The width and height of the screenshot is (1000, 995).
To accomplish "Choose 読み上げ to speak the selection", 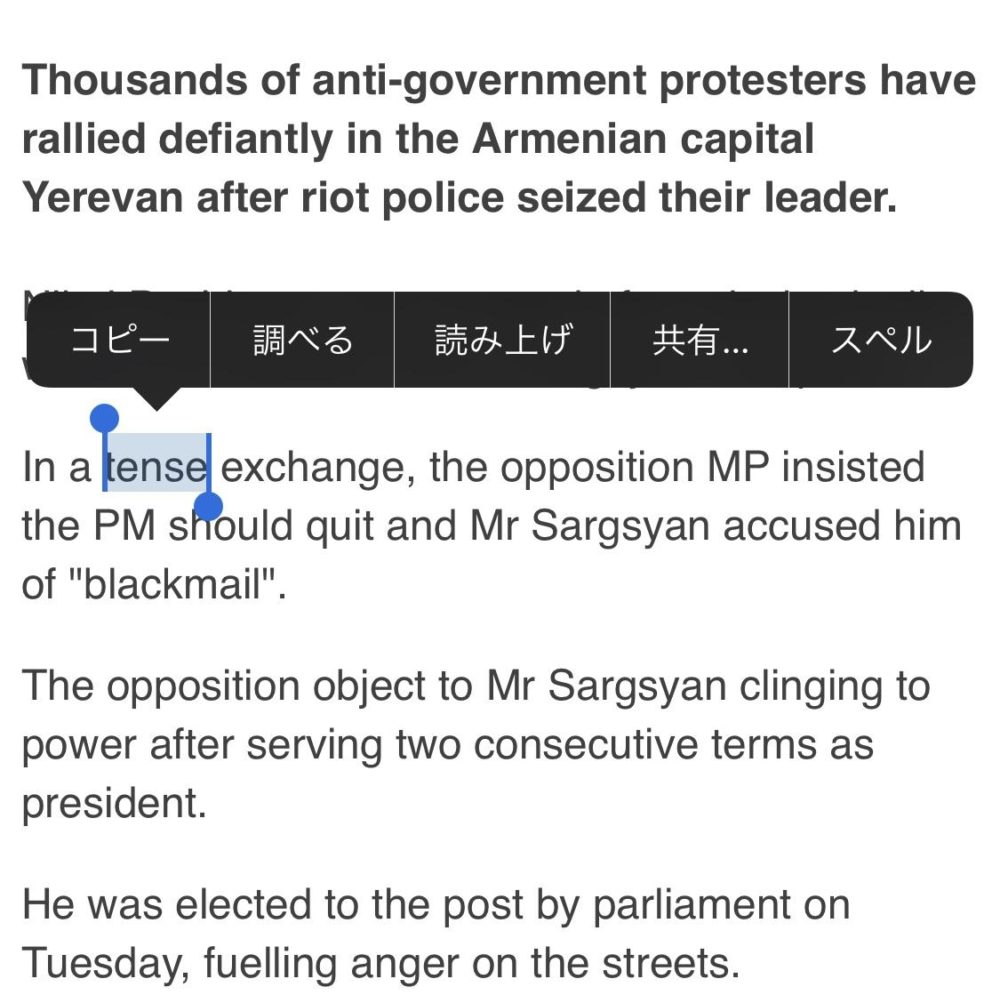I will [x=502, y=341].
